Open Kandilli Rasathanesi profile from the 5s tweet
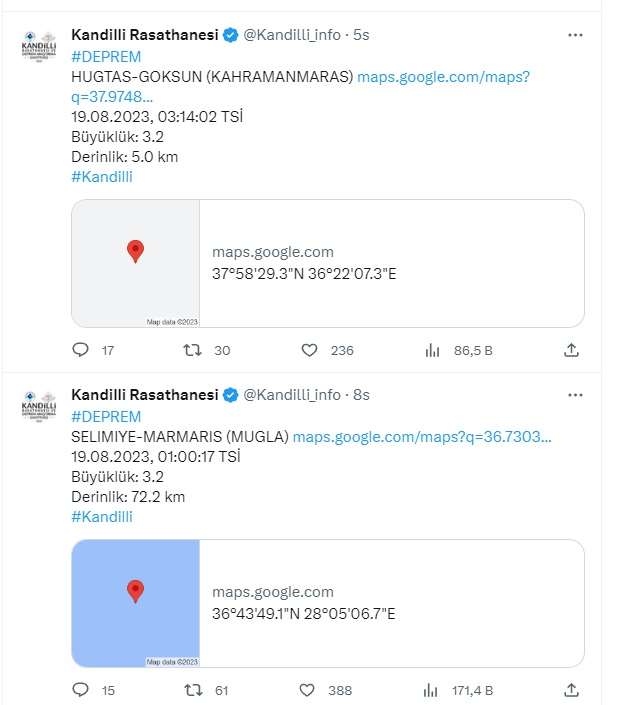Screen dimensions: 623x705 tap(145, 35)
